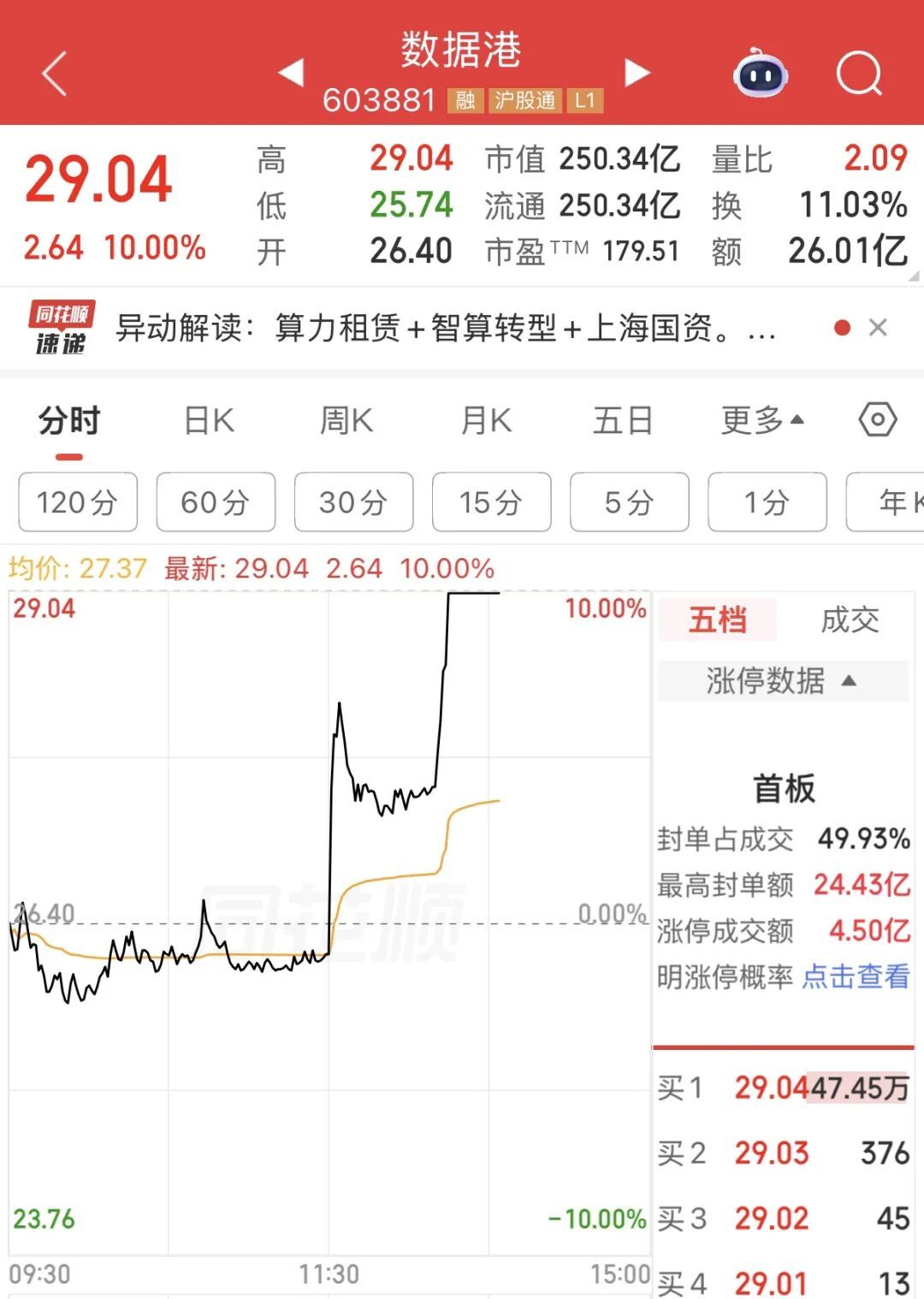Open chart settings hexagon icon
The width and height of the screenshot is (924, 1299).
click(x=878, y=420)
